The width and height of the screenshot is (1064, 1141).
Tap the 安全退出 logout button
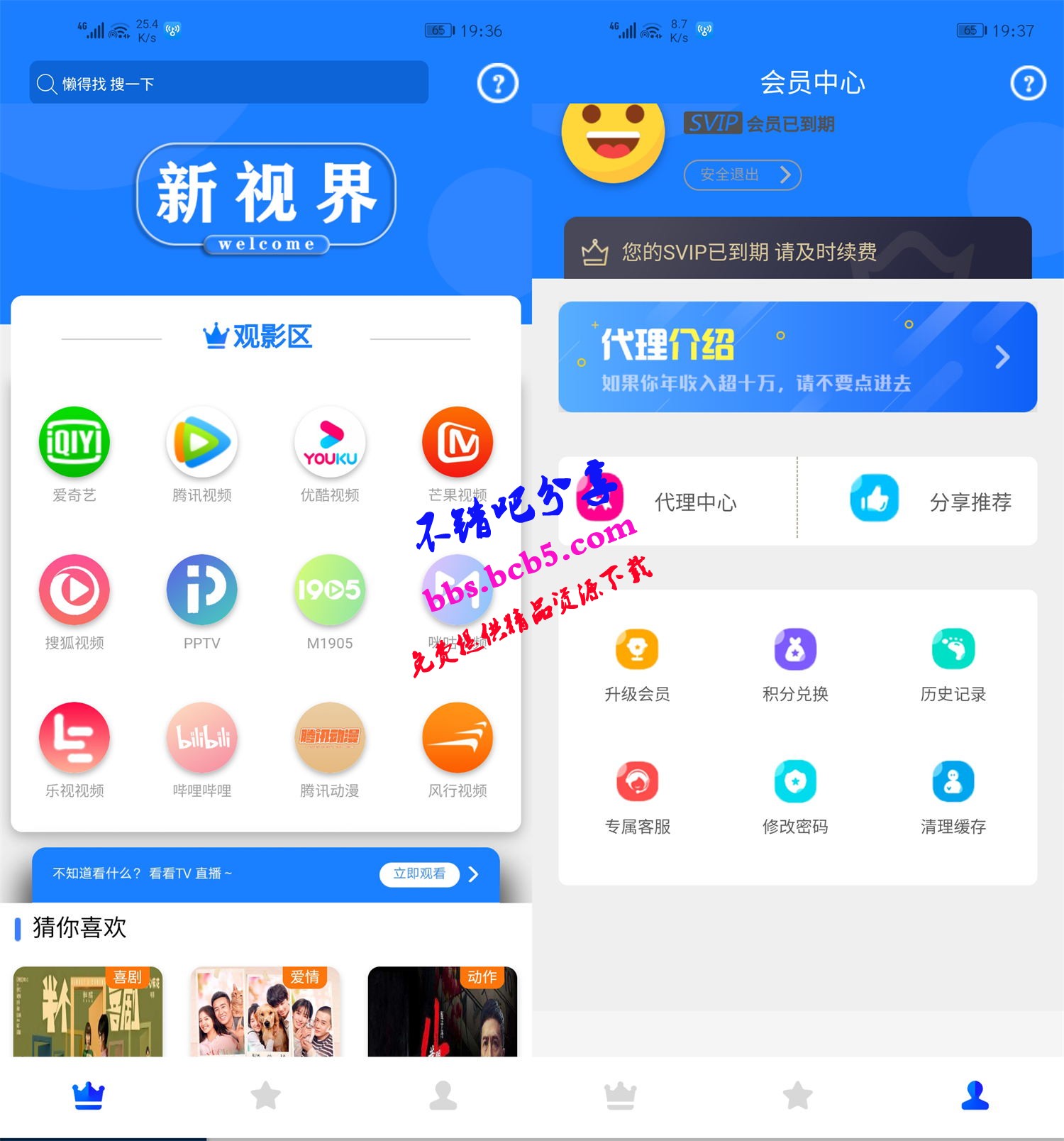(x=742, y=175)
